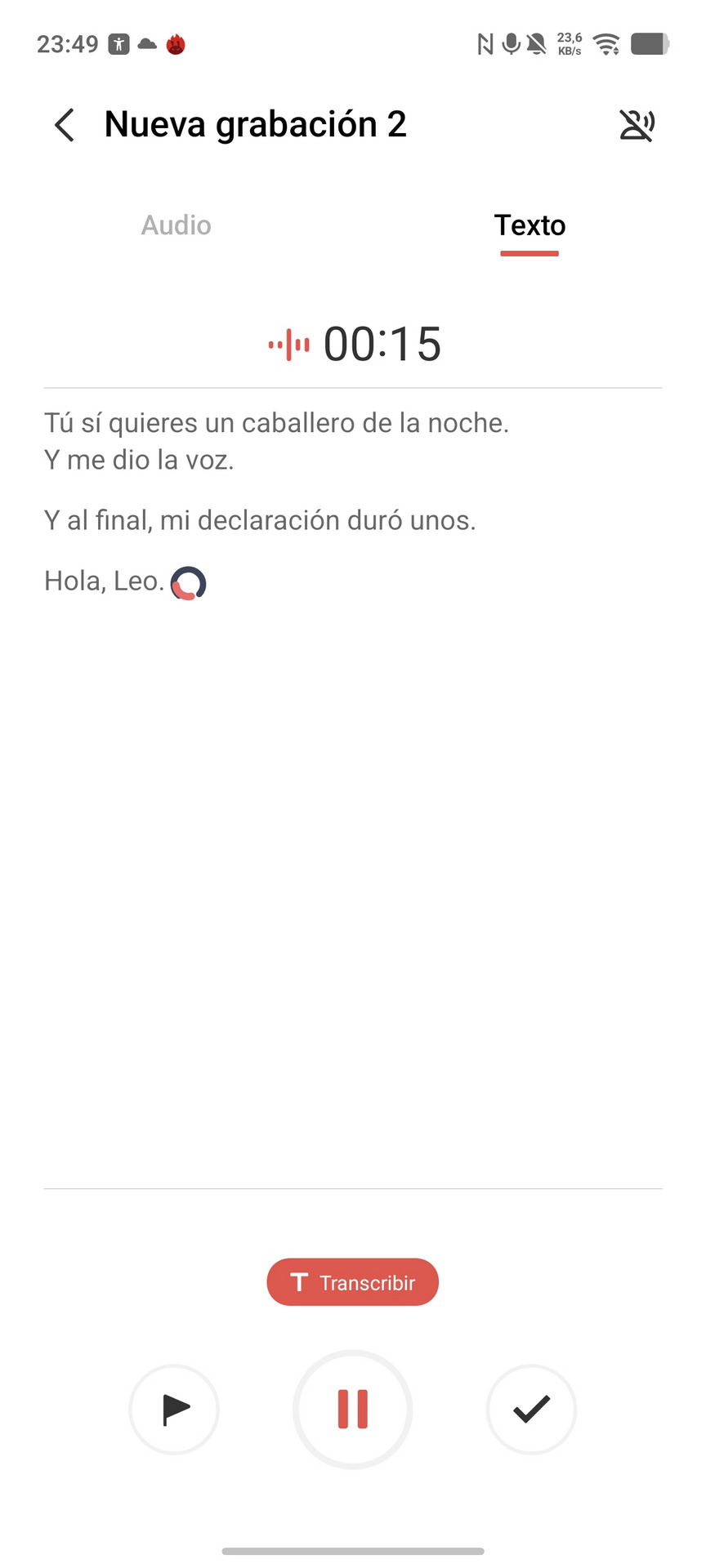Select the Texto tab
The image size is (706, 1568).
529,225
